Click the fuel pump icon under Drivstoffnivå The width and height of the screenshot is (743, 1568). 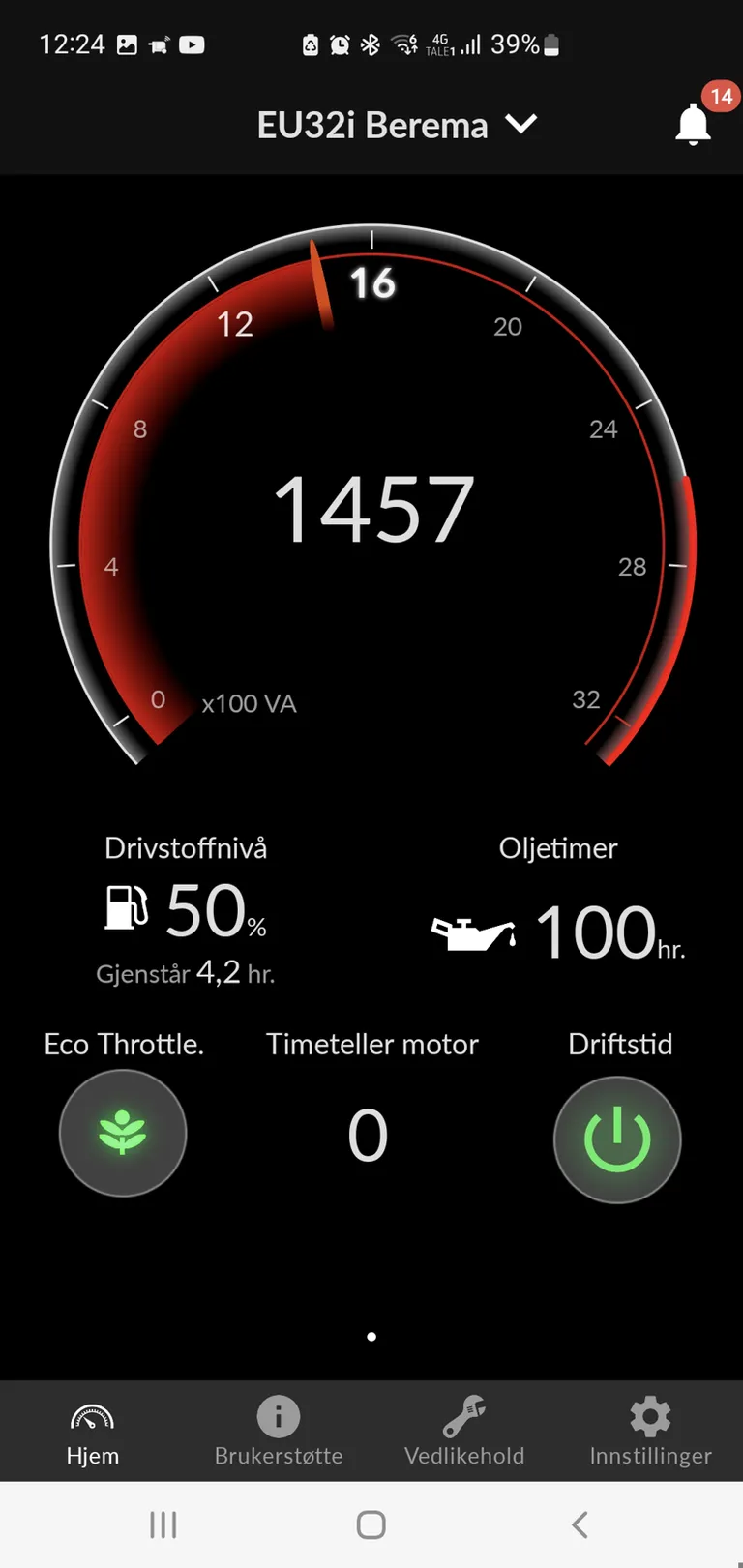(x=124, y=909)
